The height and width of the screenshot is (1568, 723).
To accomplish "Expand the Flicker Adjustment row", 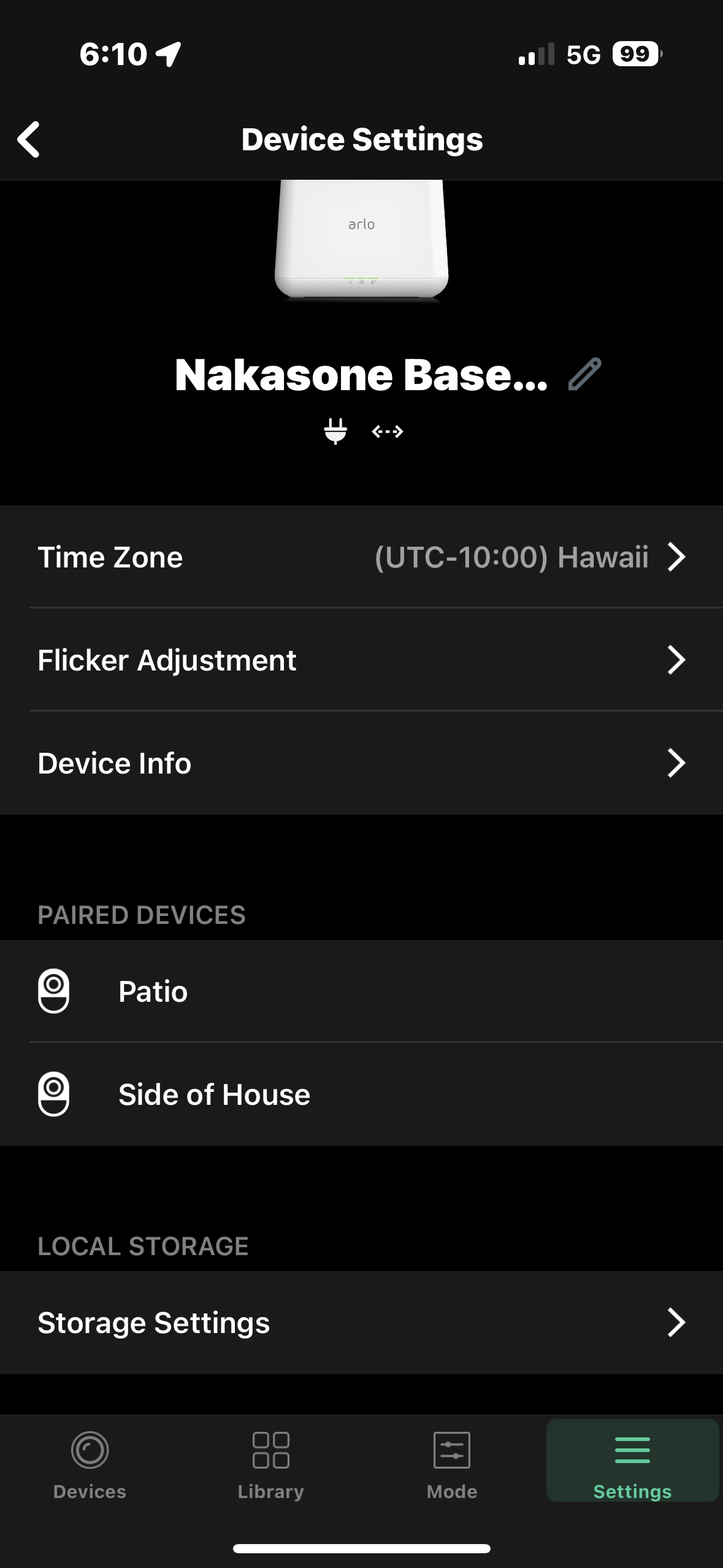I will [361, 660].
